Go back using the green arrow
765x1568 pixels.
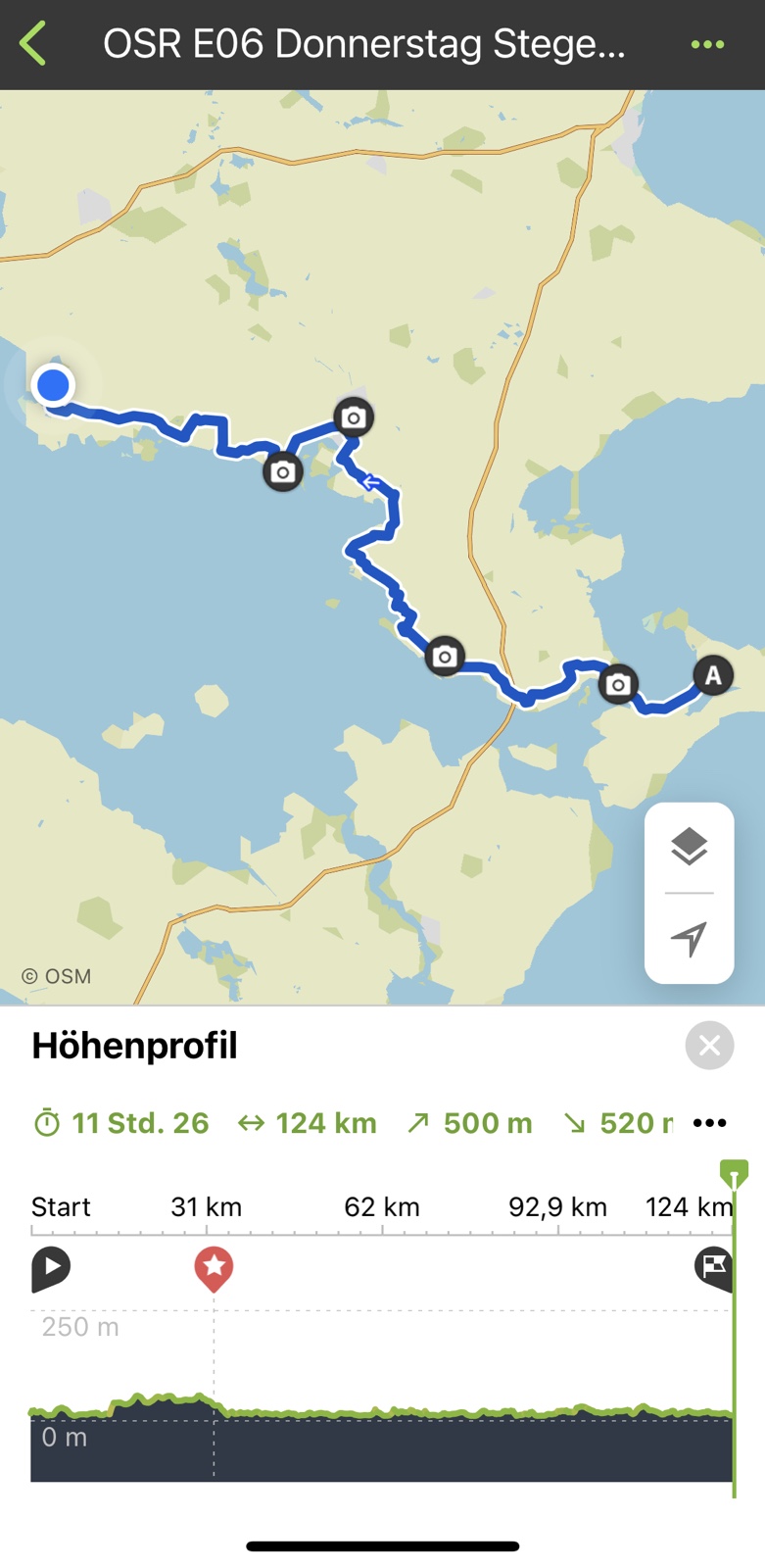click(x=33, y=44)
